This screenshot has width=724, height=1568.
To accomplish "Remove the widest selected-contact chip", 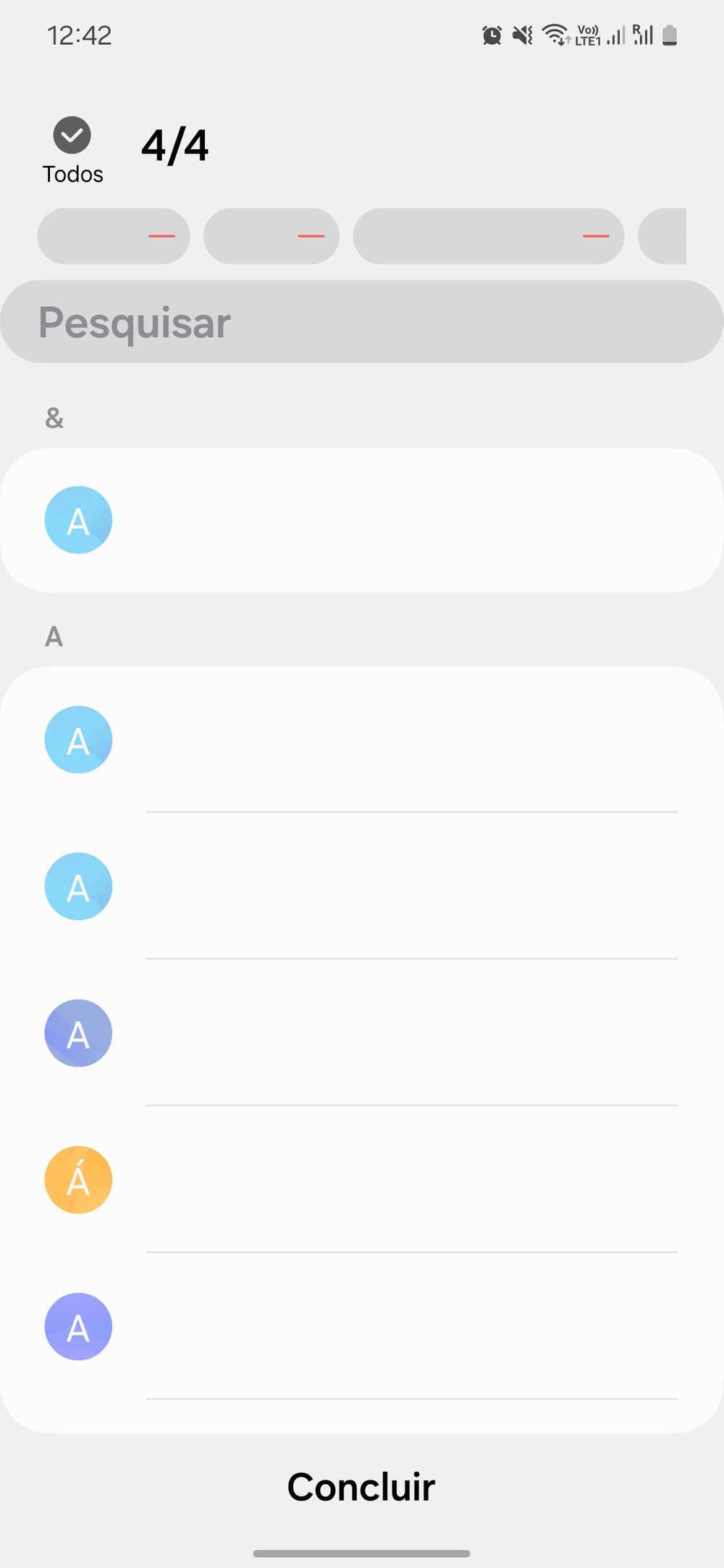I will point(596,236).
